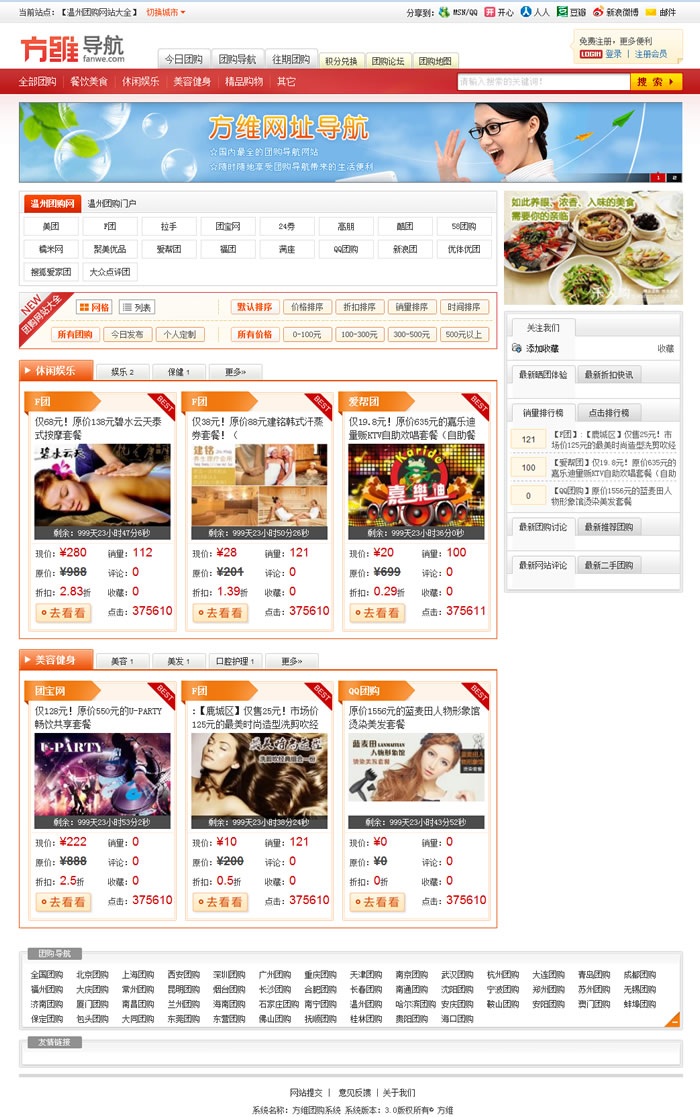Filter by the 100~300元 price range
Image resolution: width=700 pixels, height=1117 pixels.
(359, 334)
